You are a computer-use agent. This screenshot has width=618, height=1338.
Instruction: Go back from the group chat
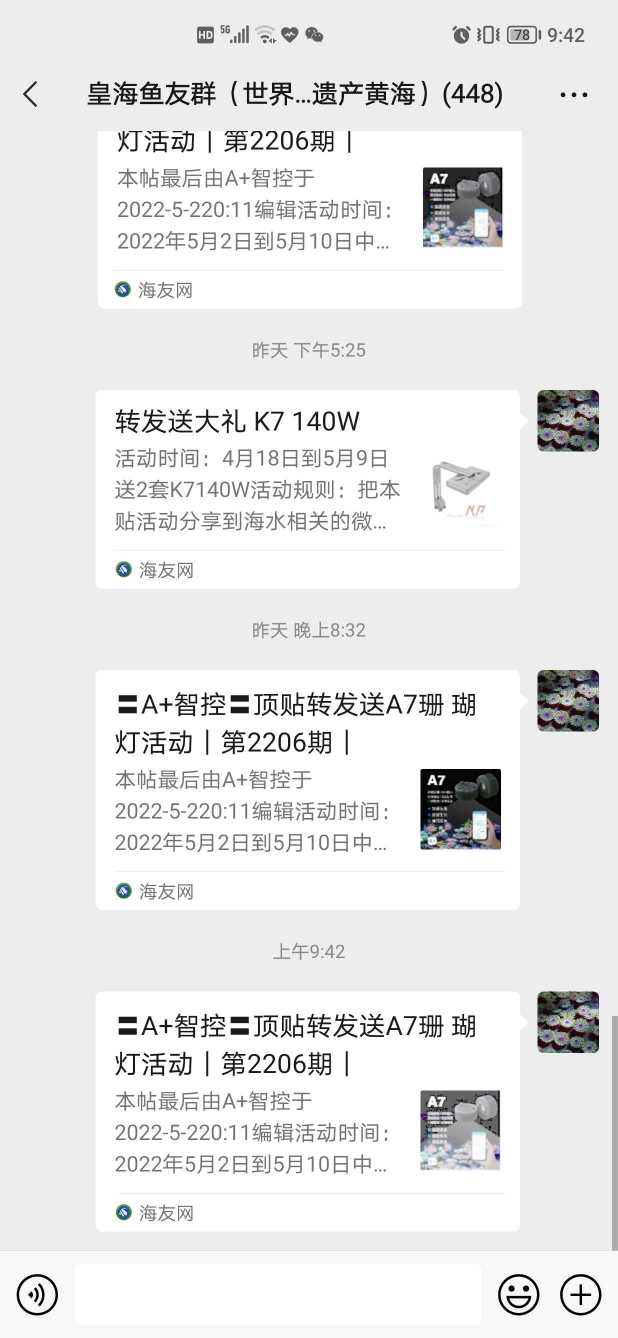coord(30,95)
